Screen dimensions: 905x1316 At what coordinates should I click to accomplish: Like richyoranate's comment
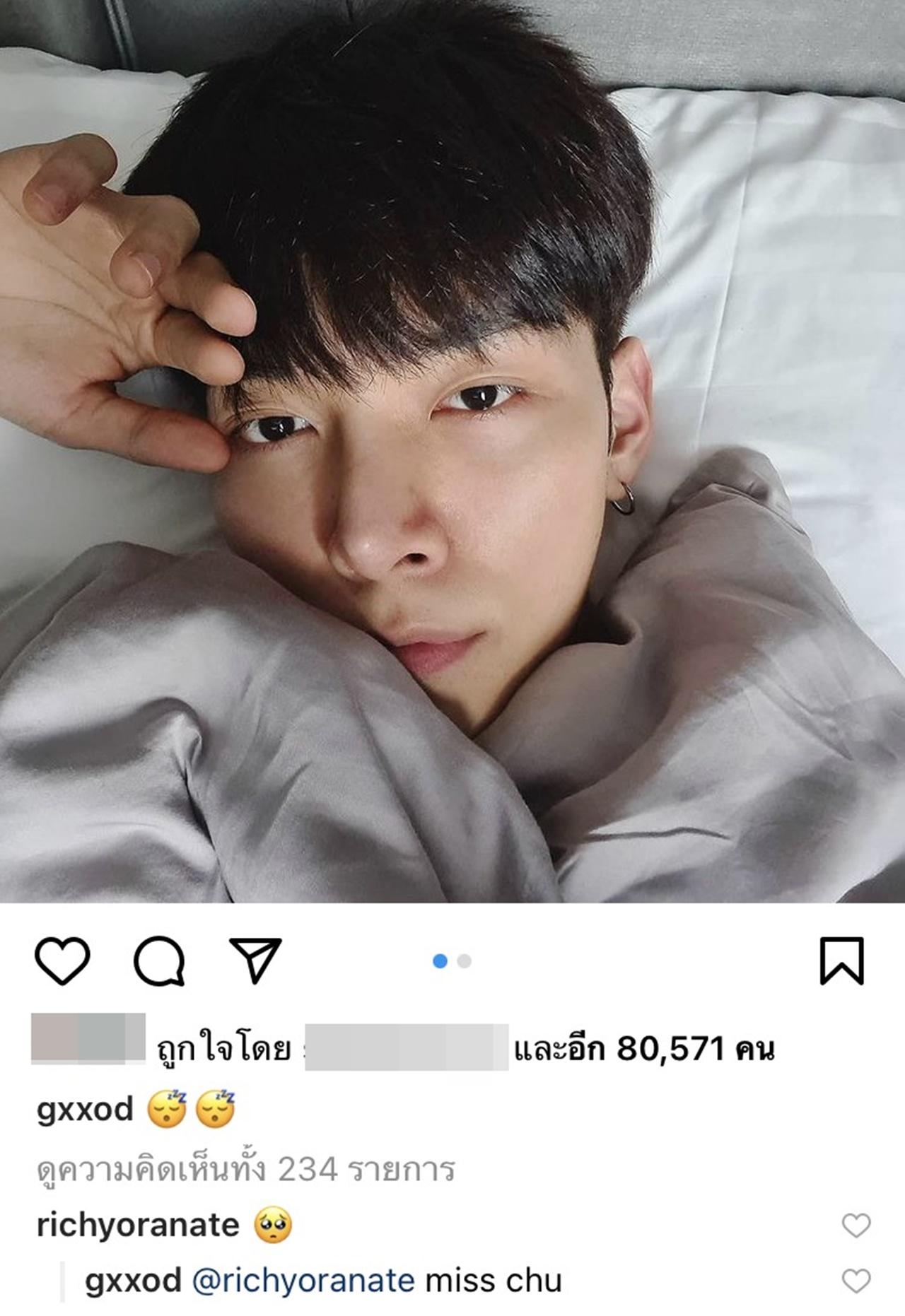856,1226
